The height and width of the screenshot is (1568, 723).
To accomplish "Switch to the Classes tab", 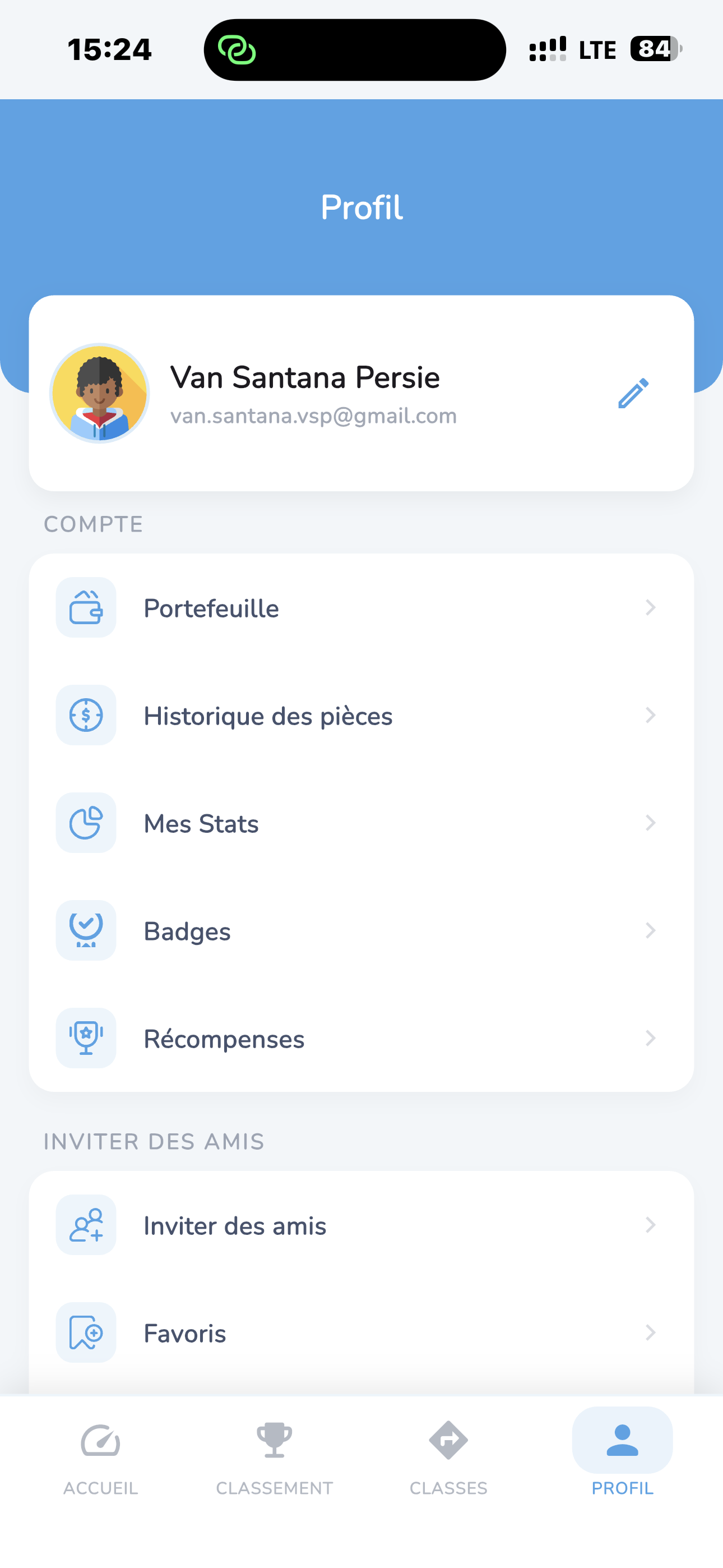I will click(x=448, y=1459).
